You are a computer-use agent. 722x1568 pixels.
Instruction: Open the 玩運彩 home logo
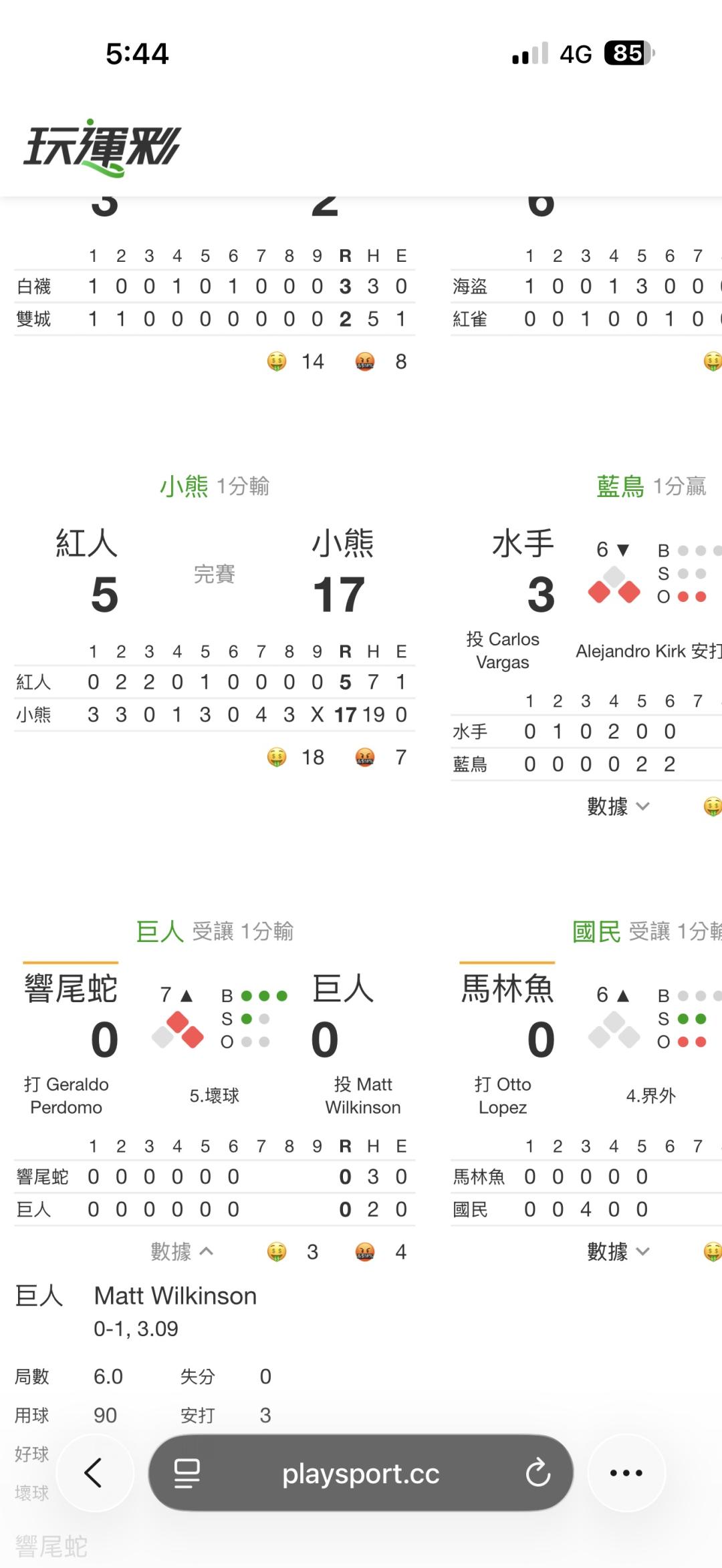pos(102,147)
